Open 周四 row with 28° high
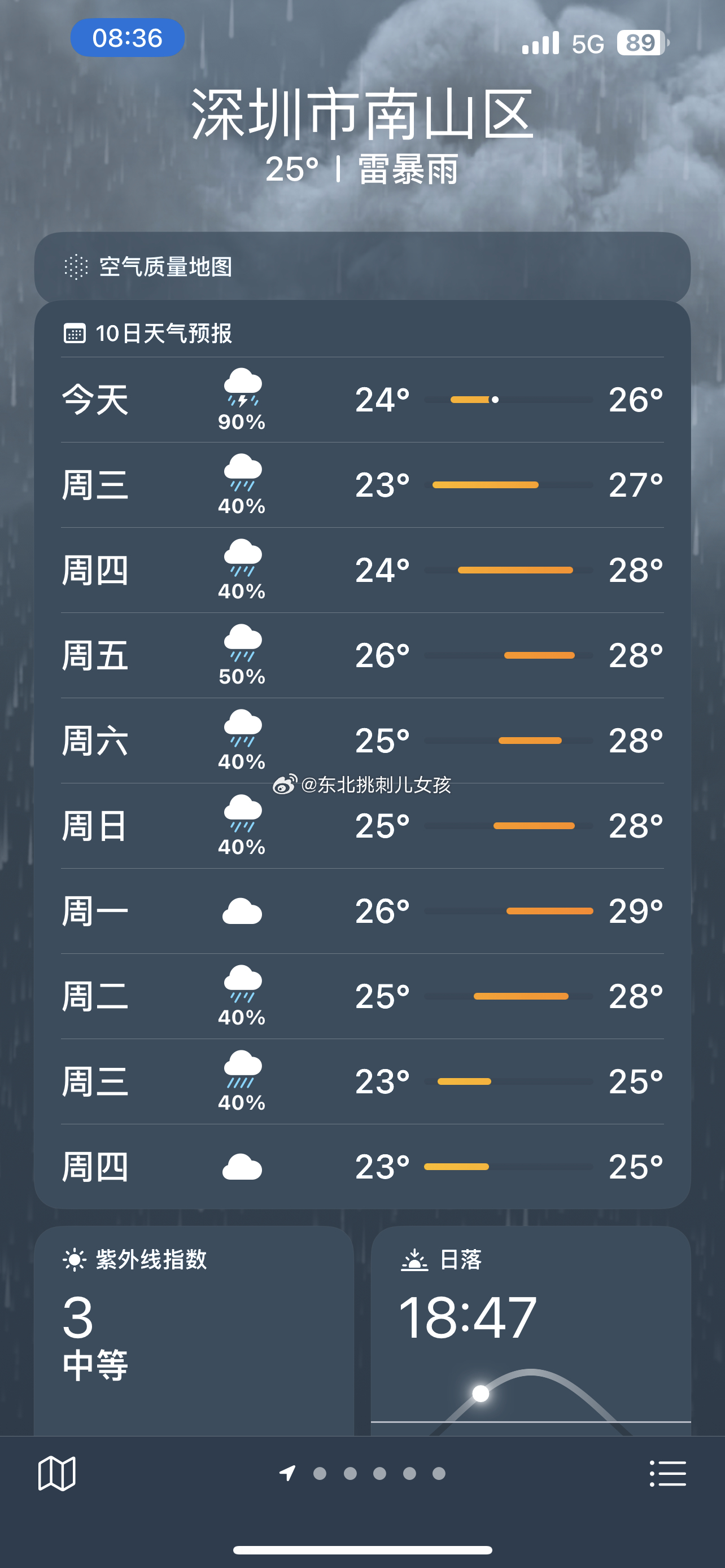This screenshot has height=1568, width=725. point(362,570)
